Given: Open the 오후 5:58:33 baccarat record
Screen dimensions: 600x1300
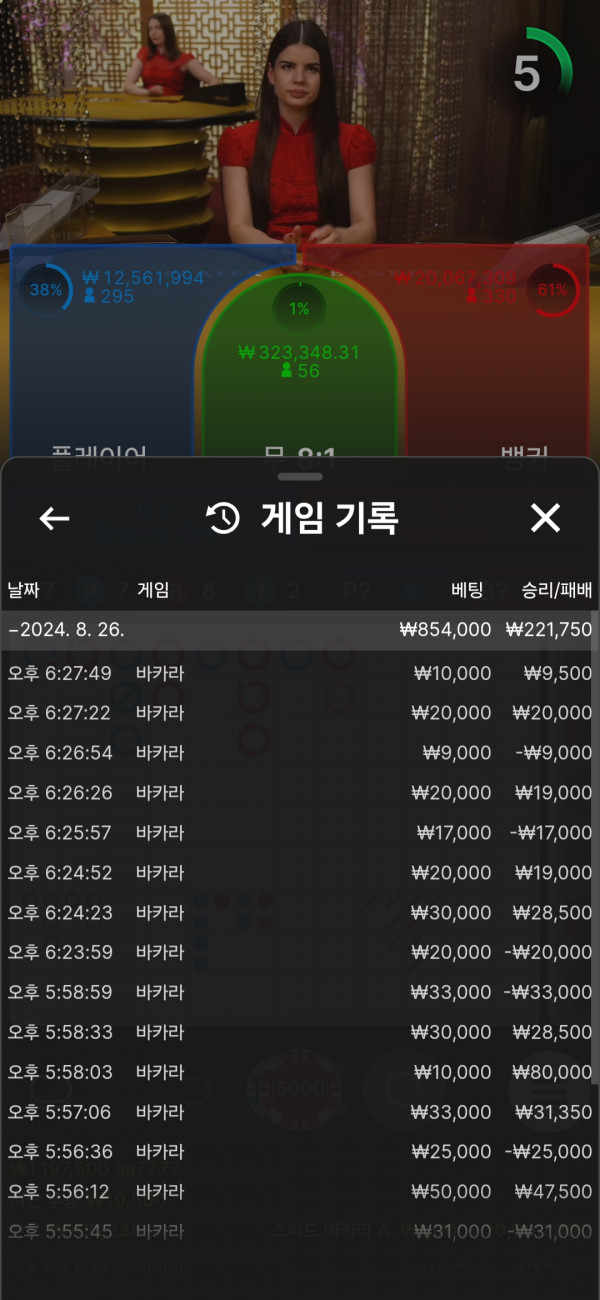Looking at the screenshot, I should click(x=298, y=1032).
